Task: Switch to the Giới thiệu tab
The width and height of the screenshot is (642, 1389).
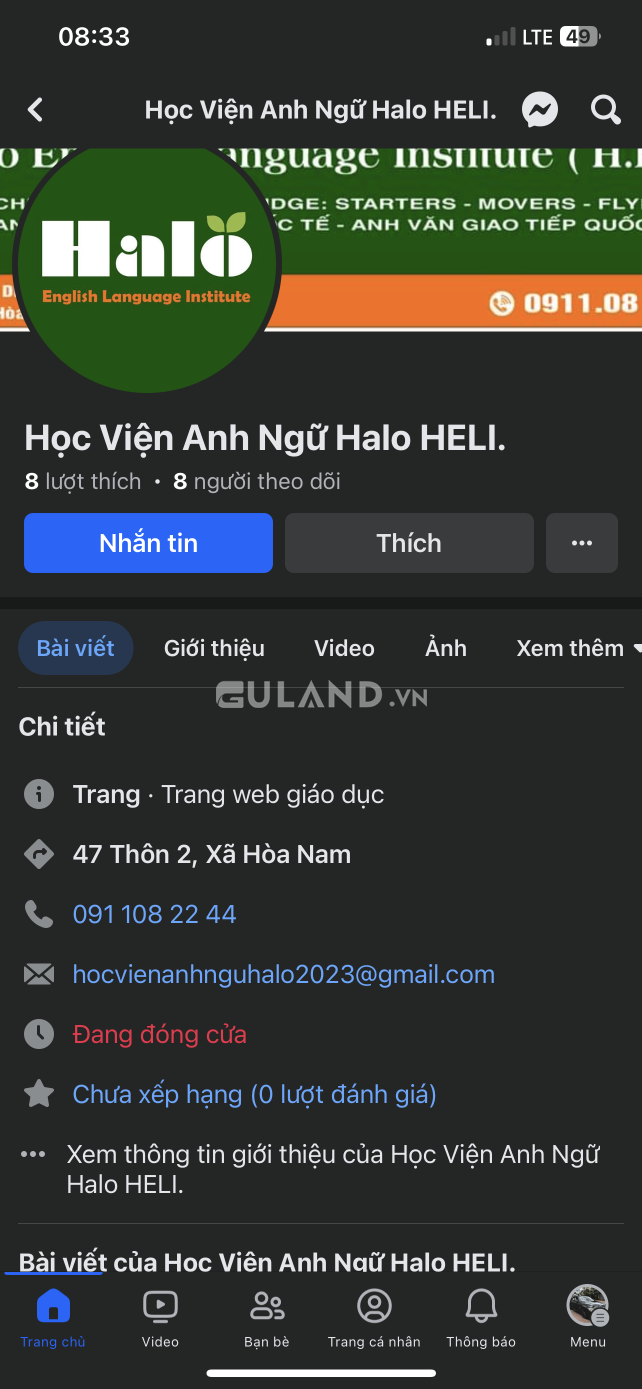Action: point(214,648)
